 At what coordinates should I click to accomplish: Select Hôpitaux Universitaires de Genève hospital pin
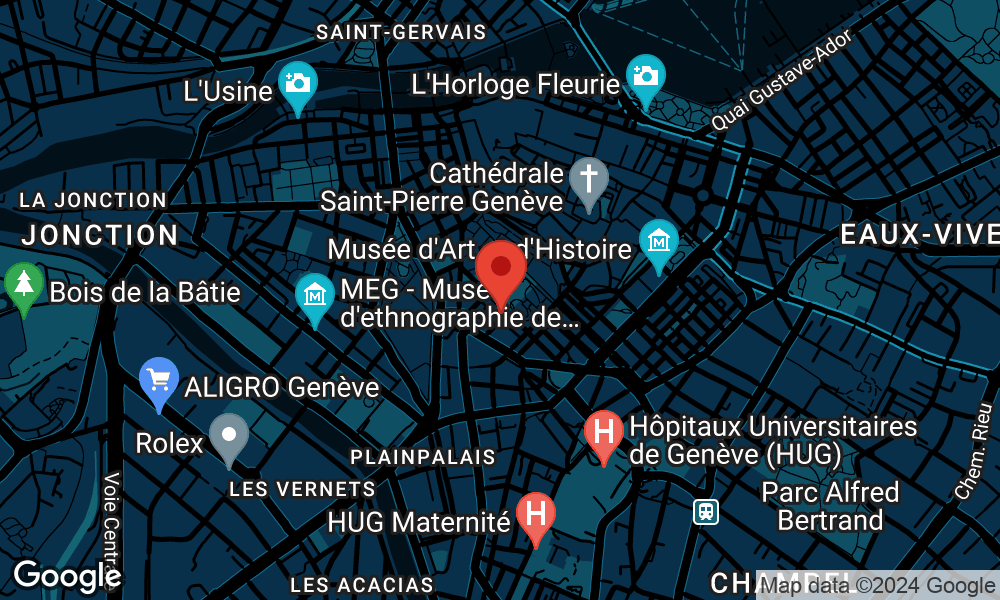coord(603,433)
